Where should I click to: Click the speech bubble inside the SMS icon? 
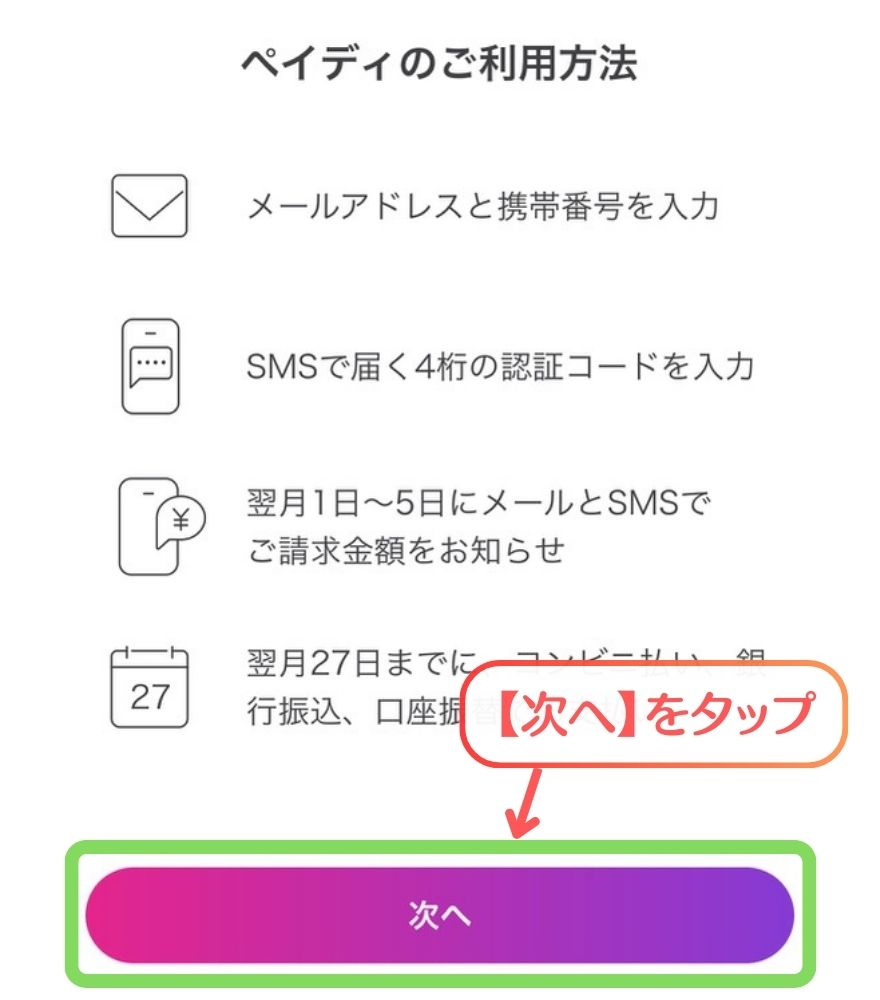coord(153,365)
